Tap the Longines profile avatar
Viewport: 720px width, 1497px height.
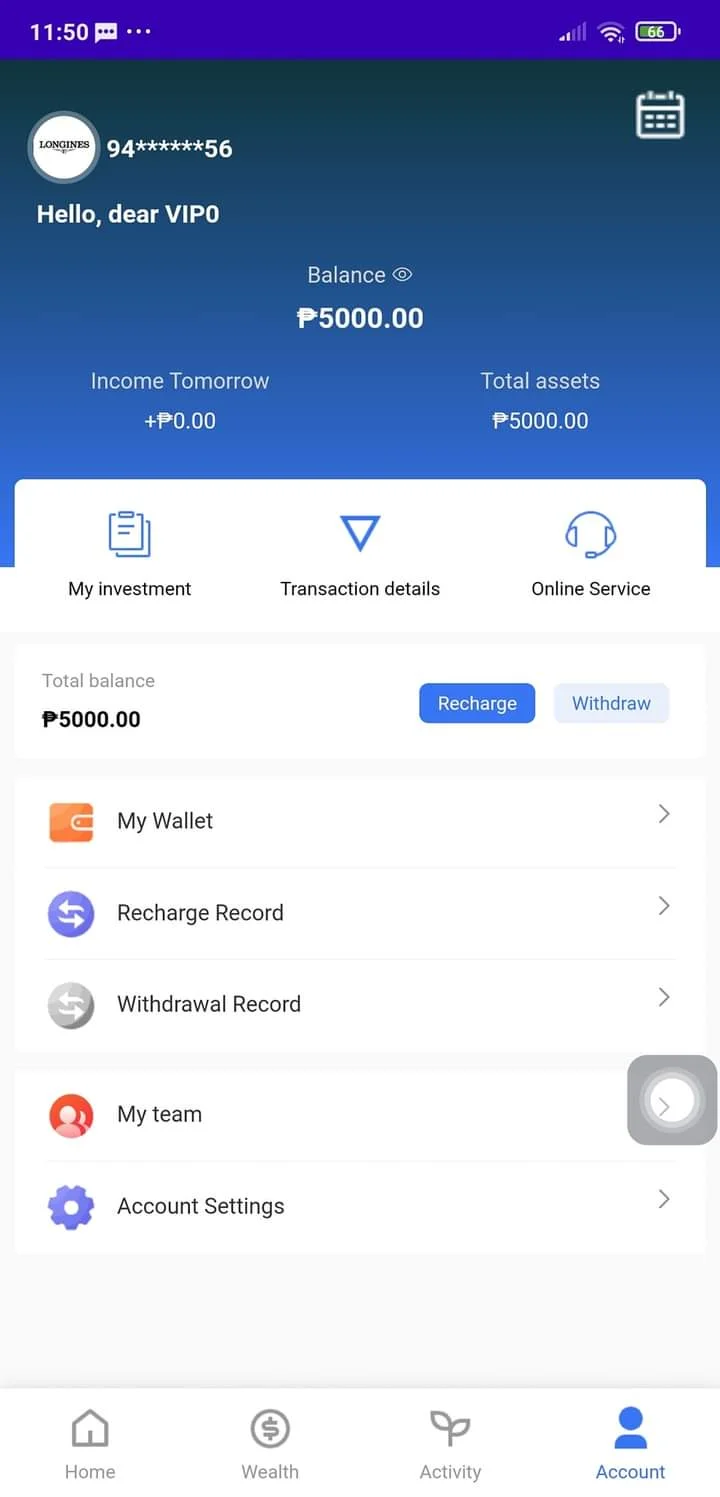[64, 147]
